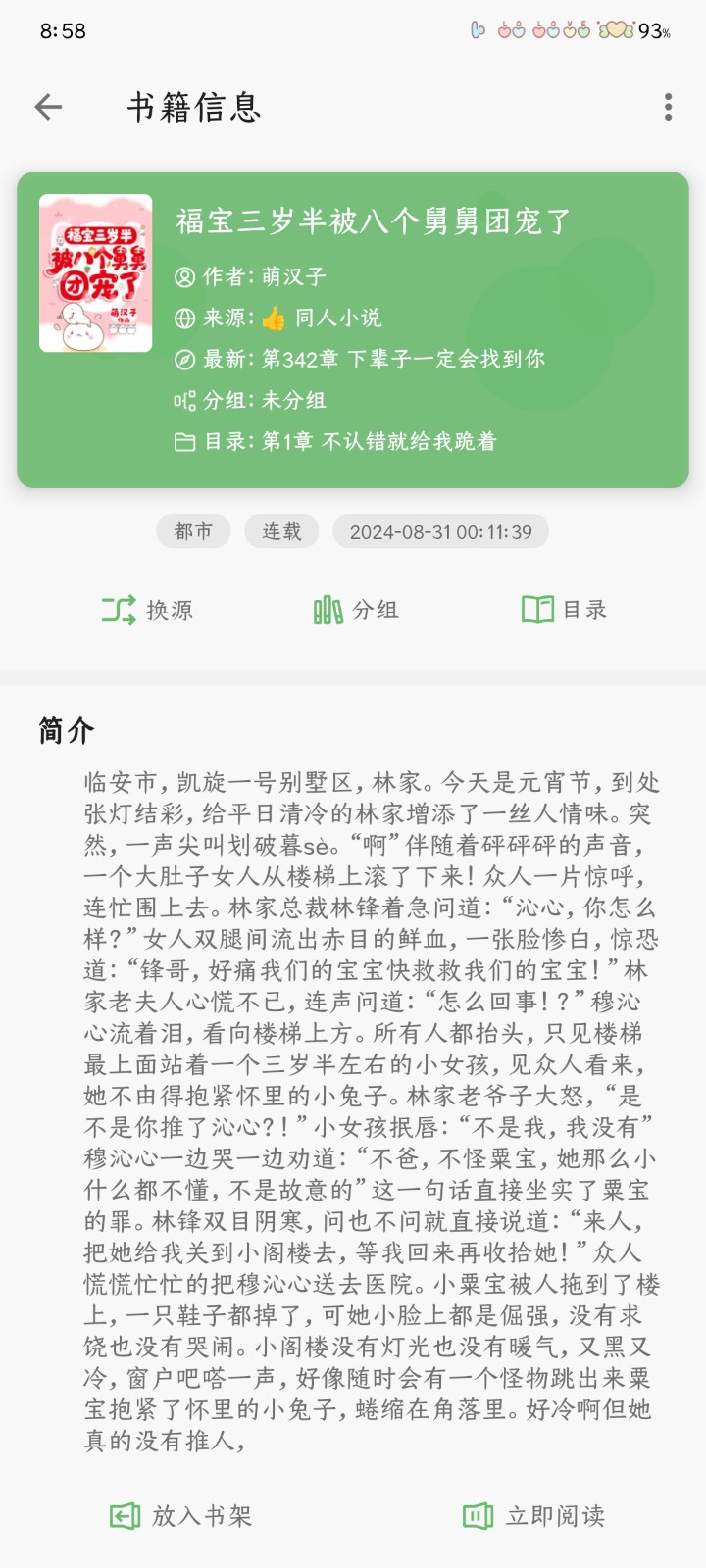Tap the 换源 button to change source
This screenshot has width=706, height=1568.
[147, 610]
